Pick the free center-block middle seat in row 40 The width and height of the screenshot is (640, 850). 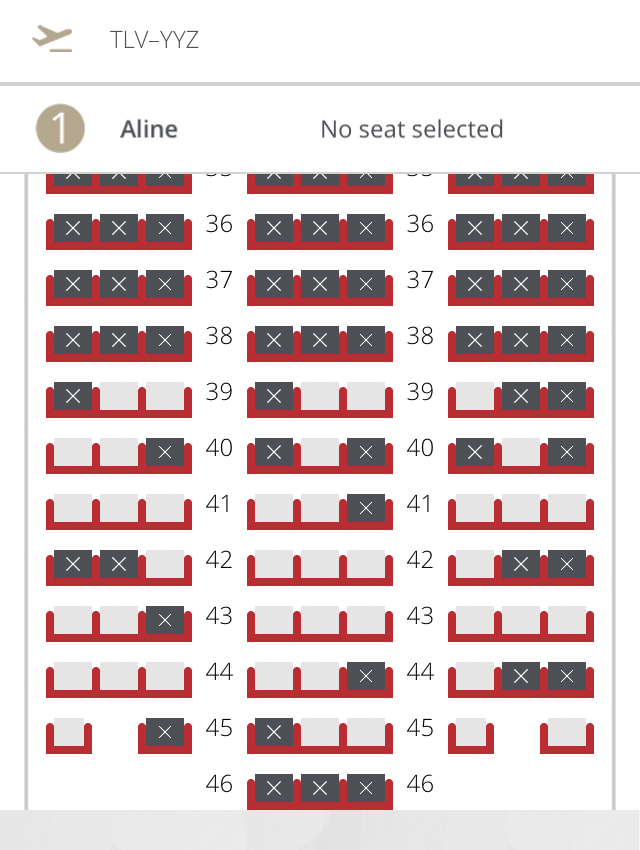coord(320,451)
